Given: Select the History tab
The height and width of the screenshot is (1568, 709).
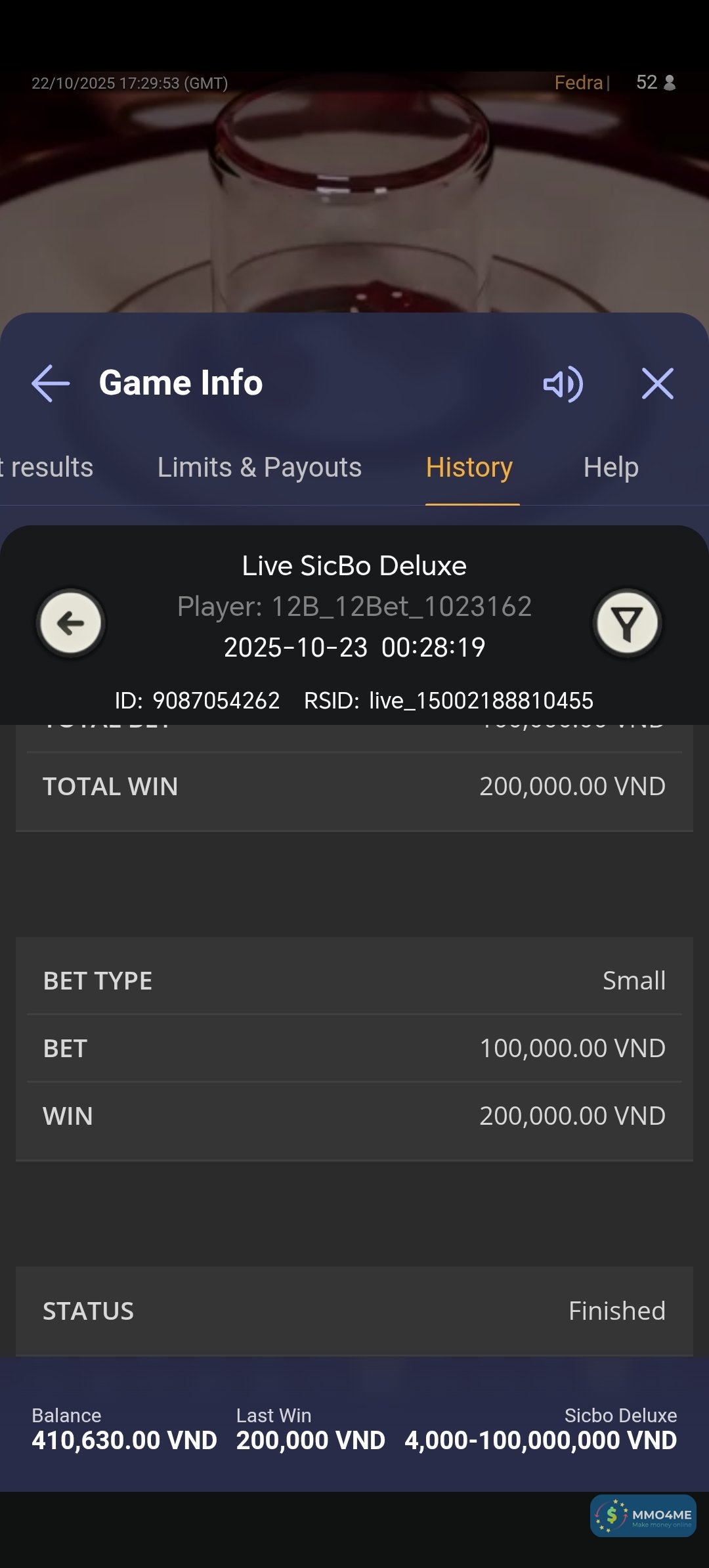Looking at the screenshot, I should [x=469, y=468].
